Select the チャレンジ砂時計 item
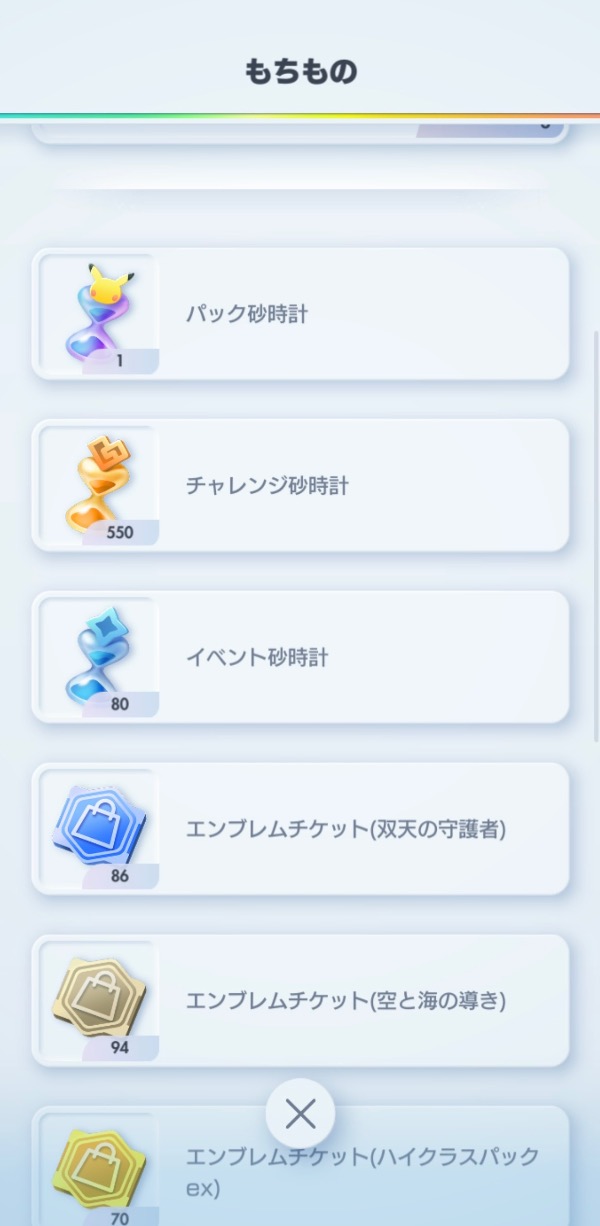The height and width of the screenshot is (1226, 600). click(x=300, y=486)
